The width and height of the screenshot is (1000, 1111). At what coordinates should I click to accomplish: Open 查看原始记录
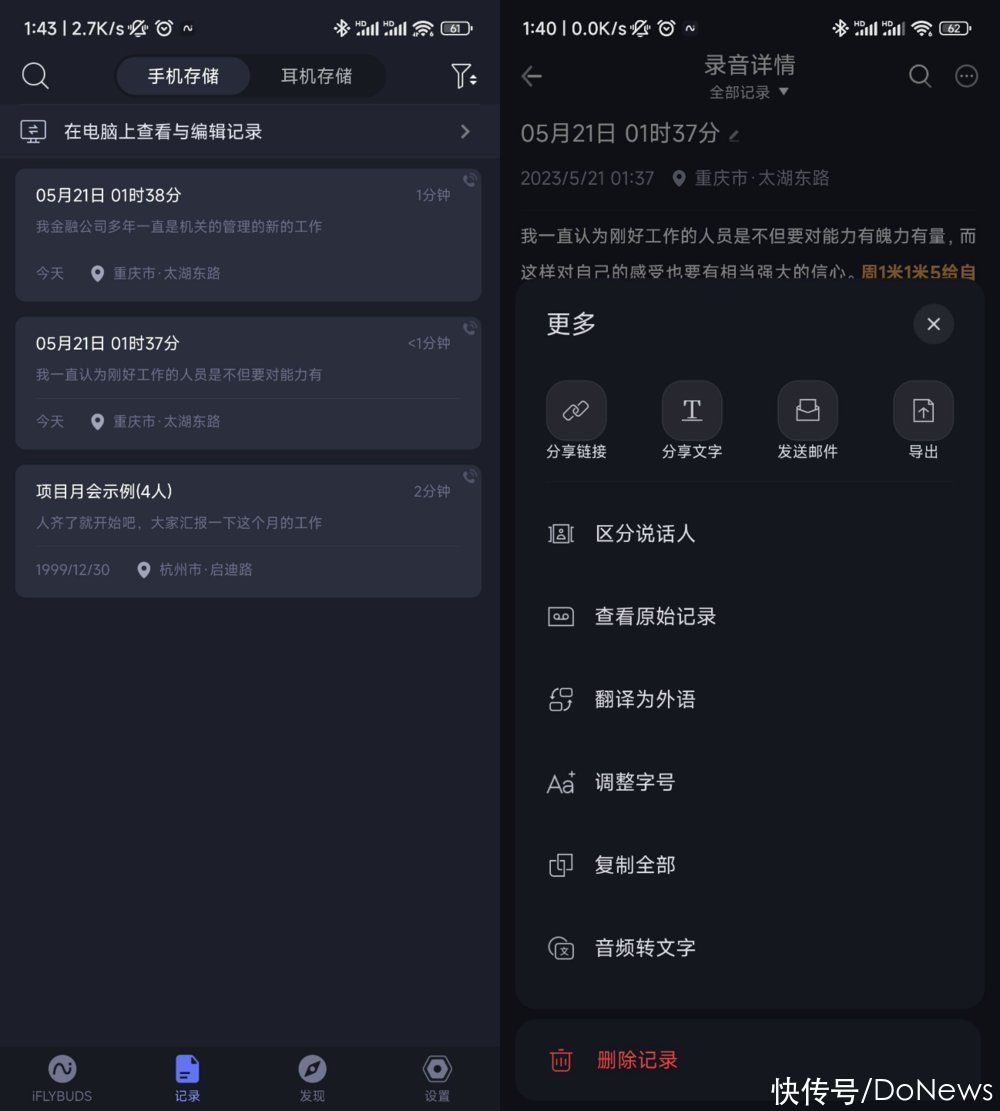pyautogui.click(x=655, y=617)
